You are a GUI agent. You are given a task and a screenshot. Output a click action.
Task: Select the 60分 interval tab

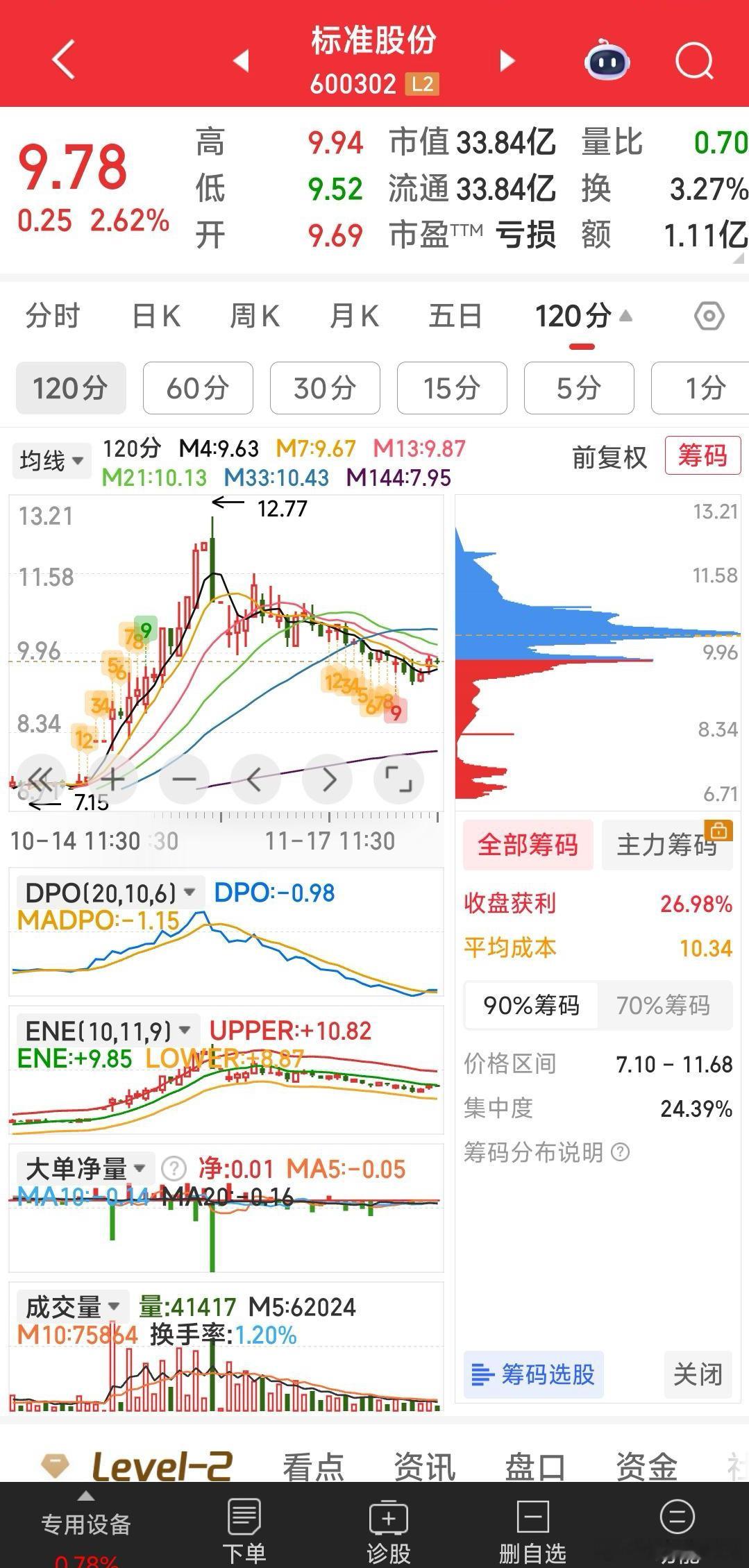(197, 389)
